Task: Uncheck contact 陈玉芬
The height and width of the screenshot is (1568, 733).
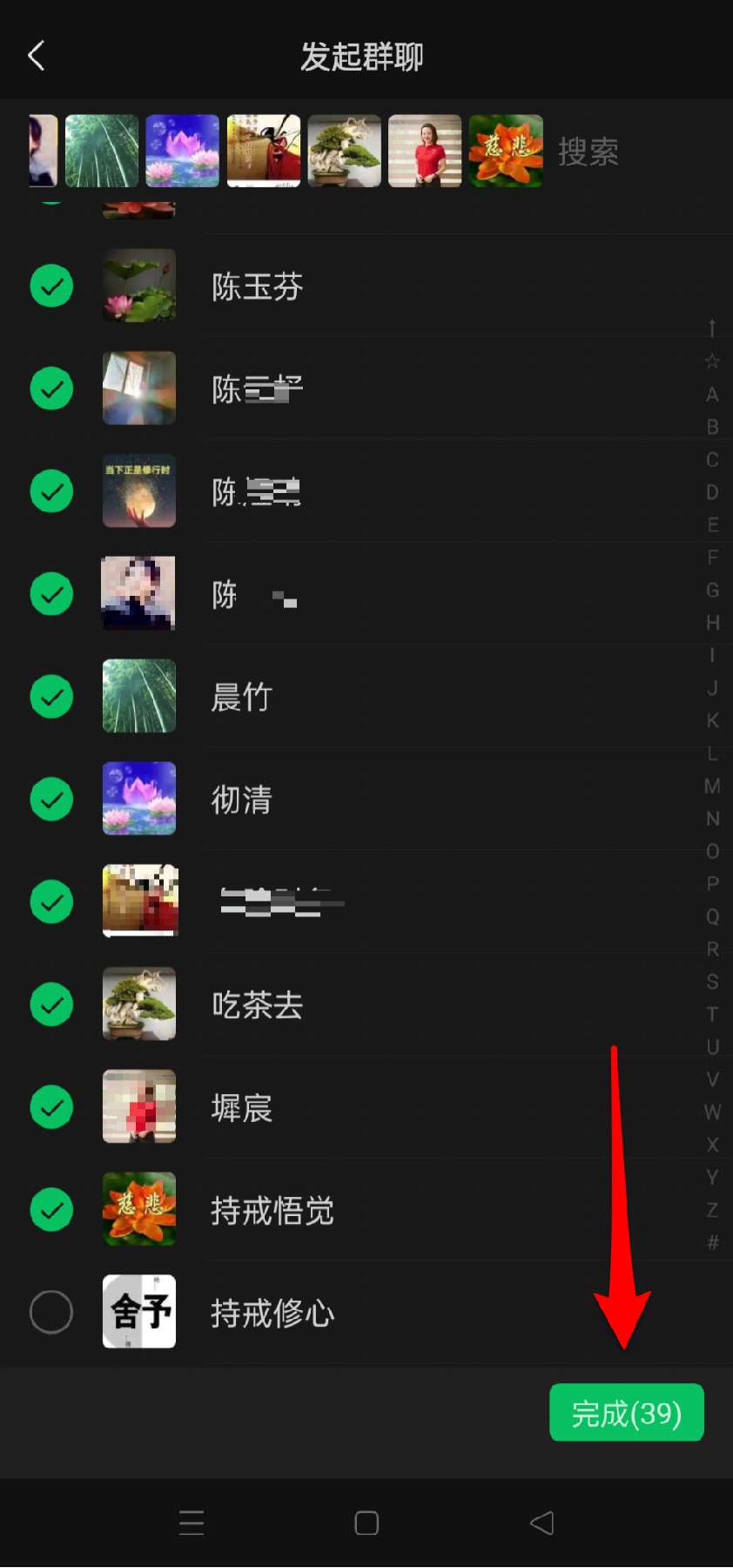Action: 51,286
